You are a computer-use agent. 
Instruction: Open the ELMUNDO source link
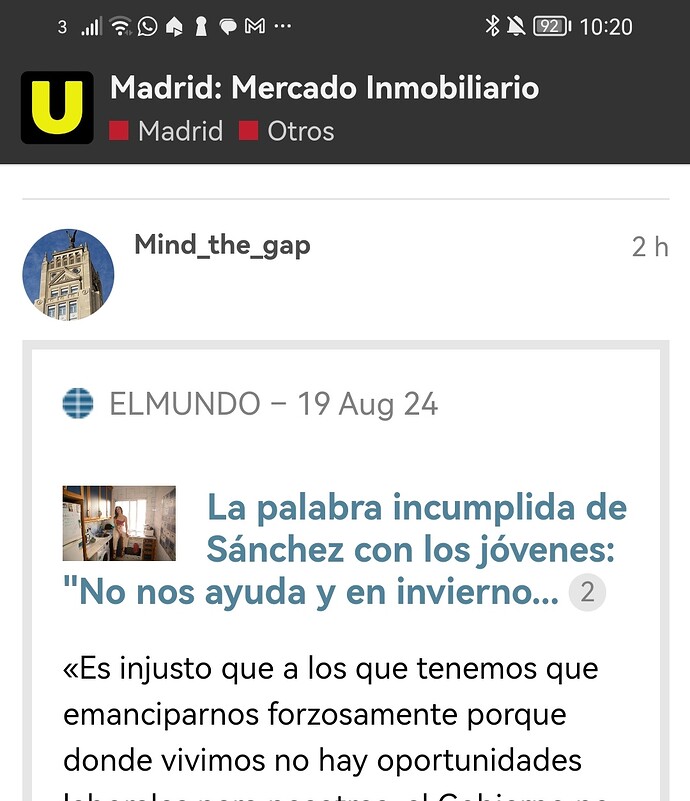tap(184, 404)
